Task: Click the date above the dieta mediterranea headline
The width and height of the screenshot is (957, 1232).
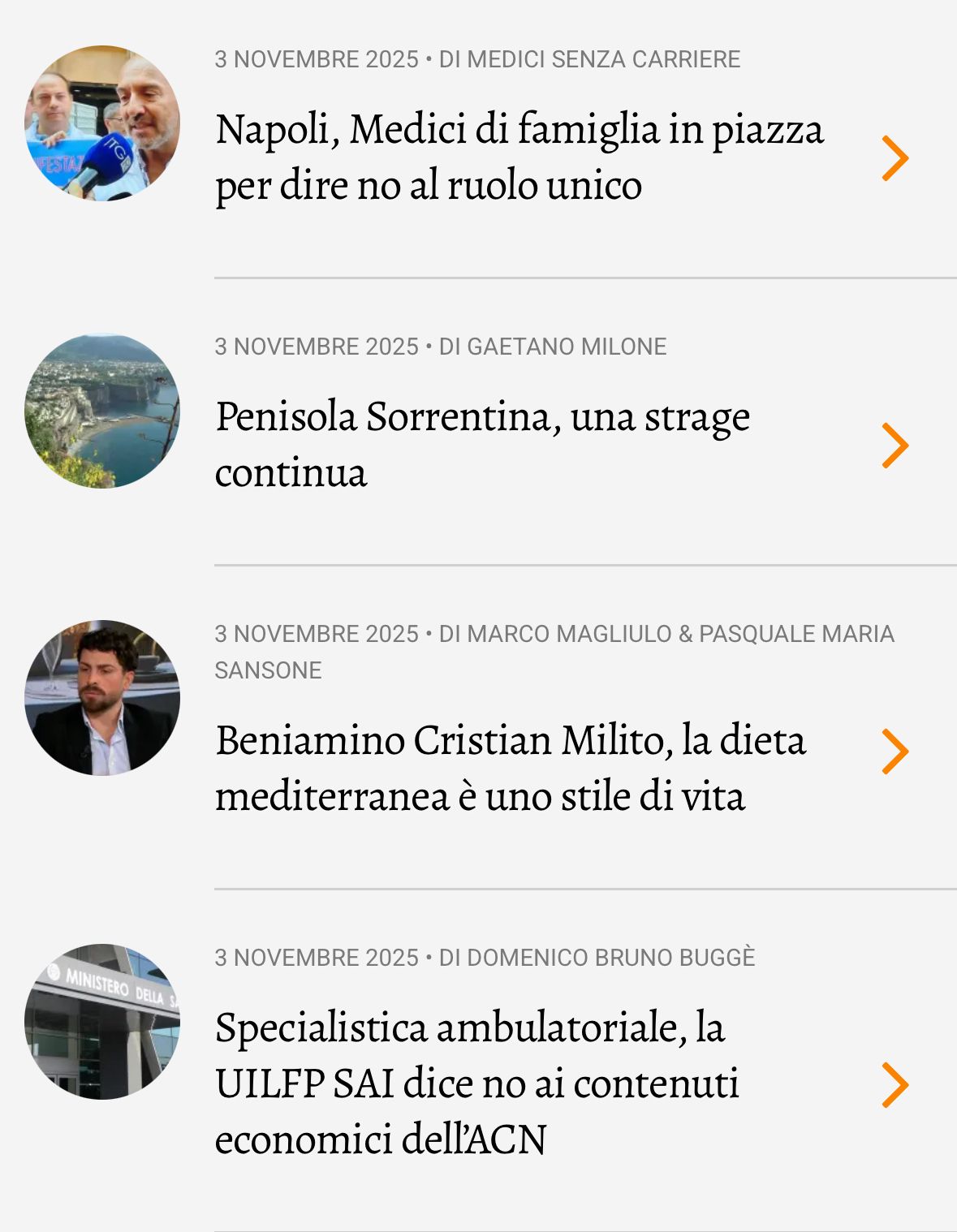Action: click(315, 635)
